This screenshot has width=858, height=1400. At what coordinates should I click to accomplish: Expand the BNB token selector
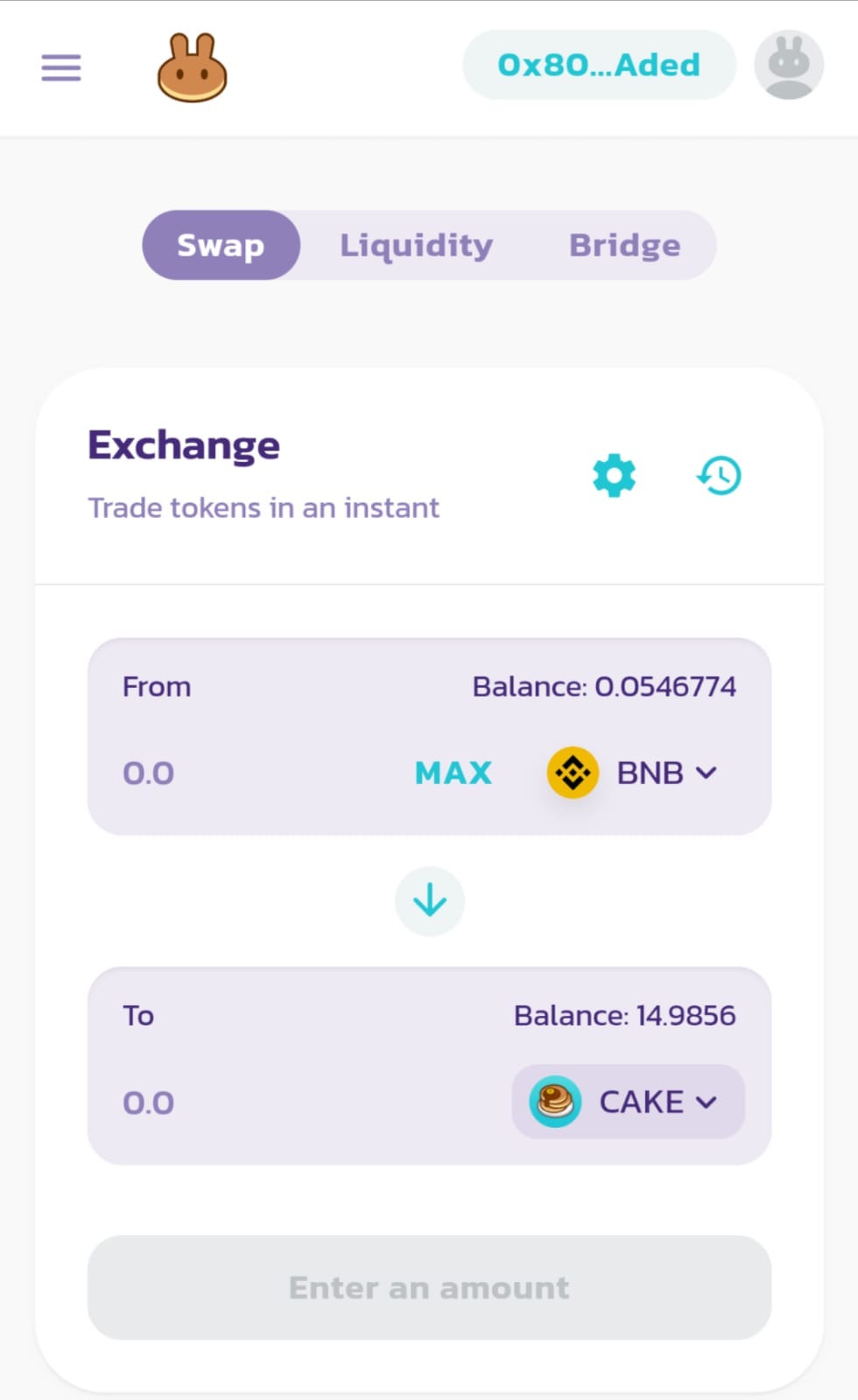coord(632,773)
